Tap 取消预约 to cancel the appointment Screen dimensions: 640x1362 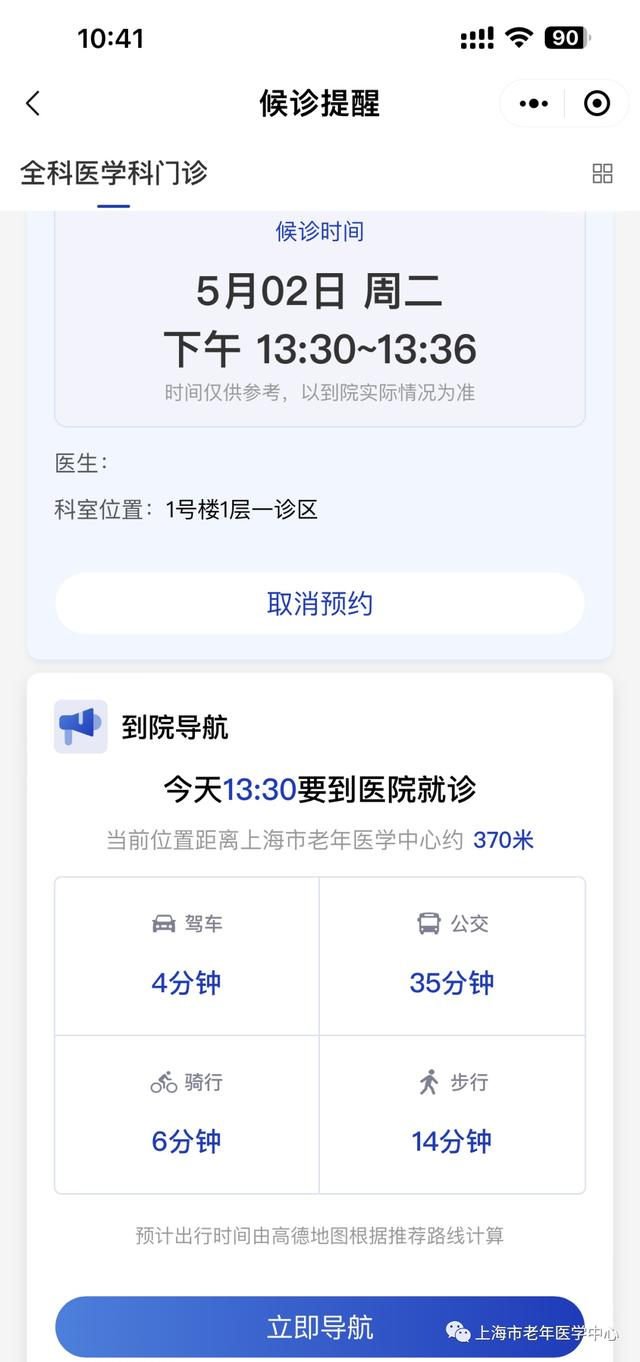pyautogui.click(x=319, y=603)
